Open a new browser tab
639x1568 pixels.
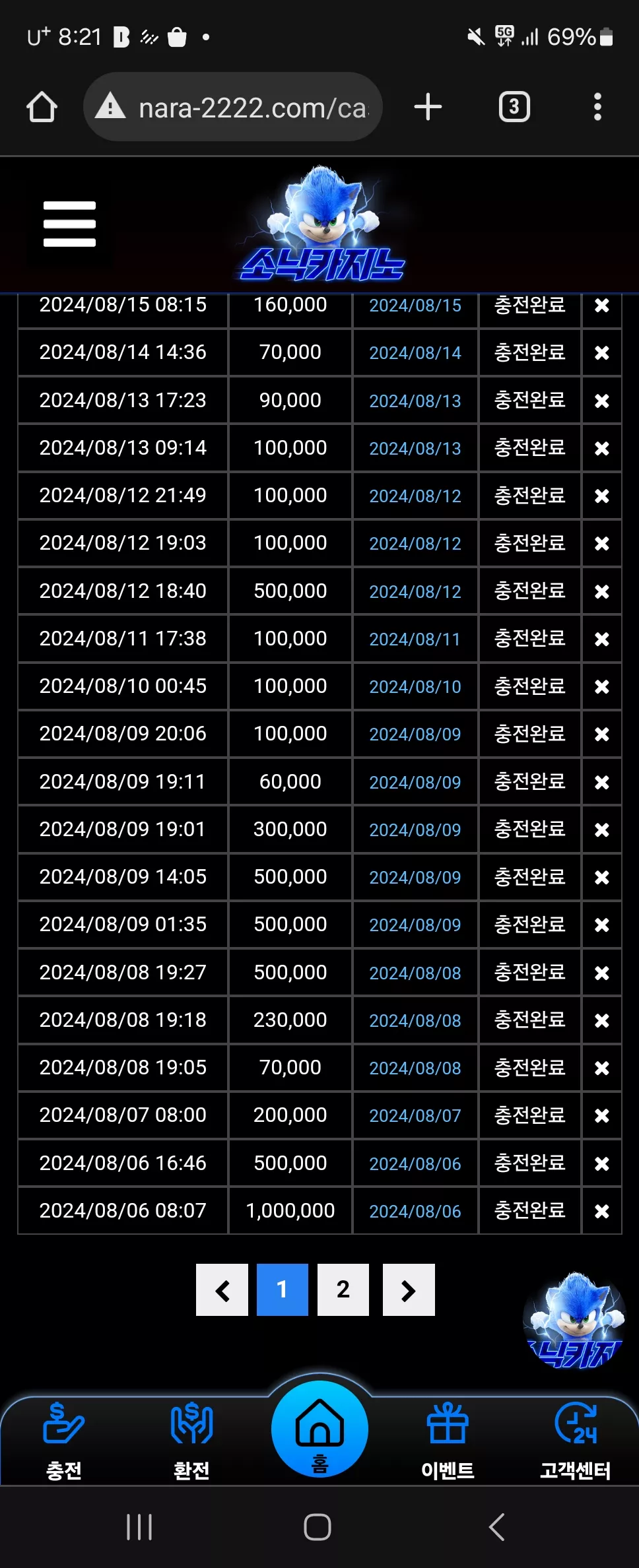(428, 107)
